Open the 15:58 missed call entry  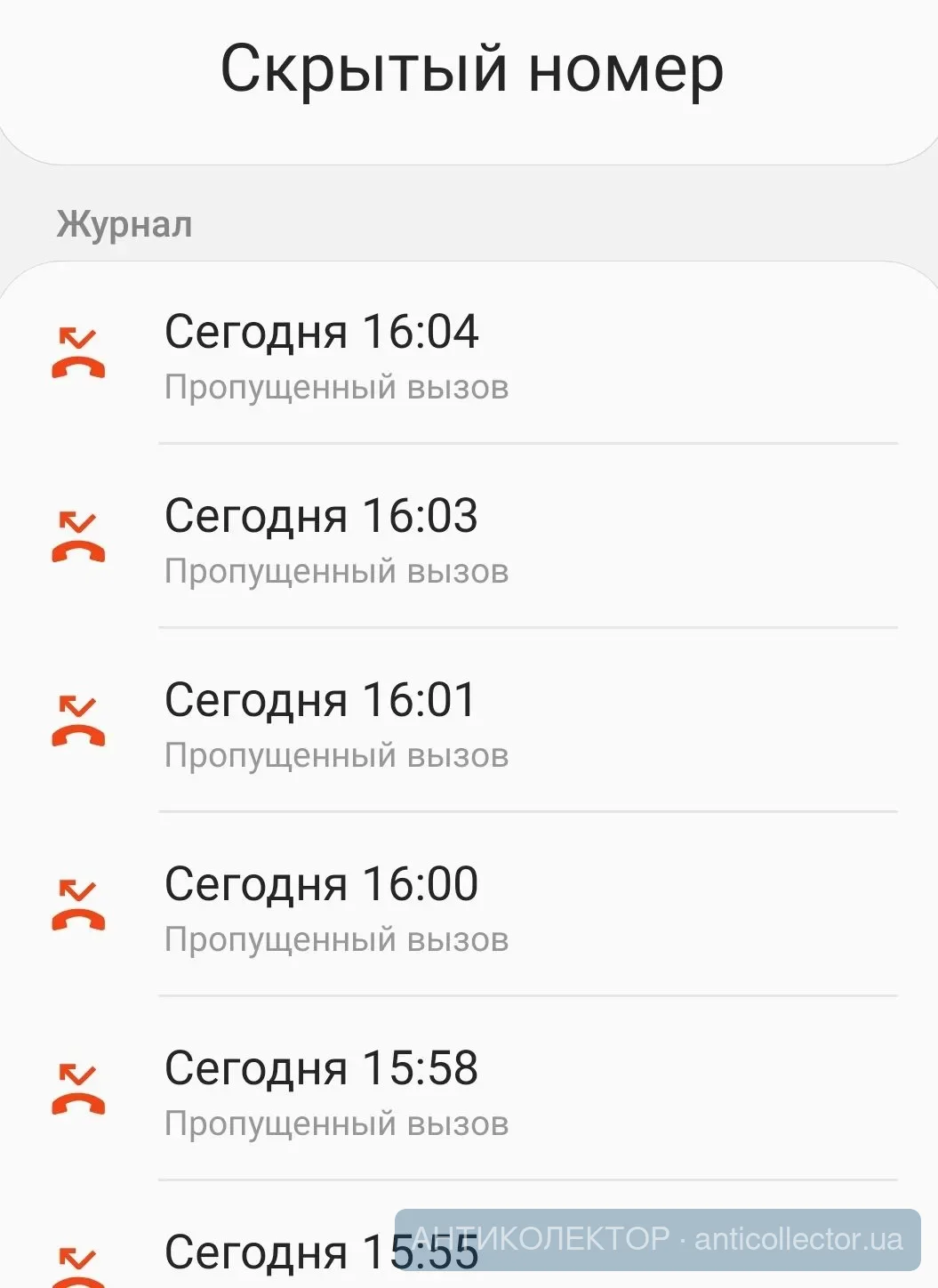click(336, 1092)
